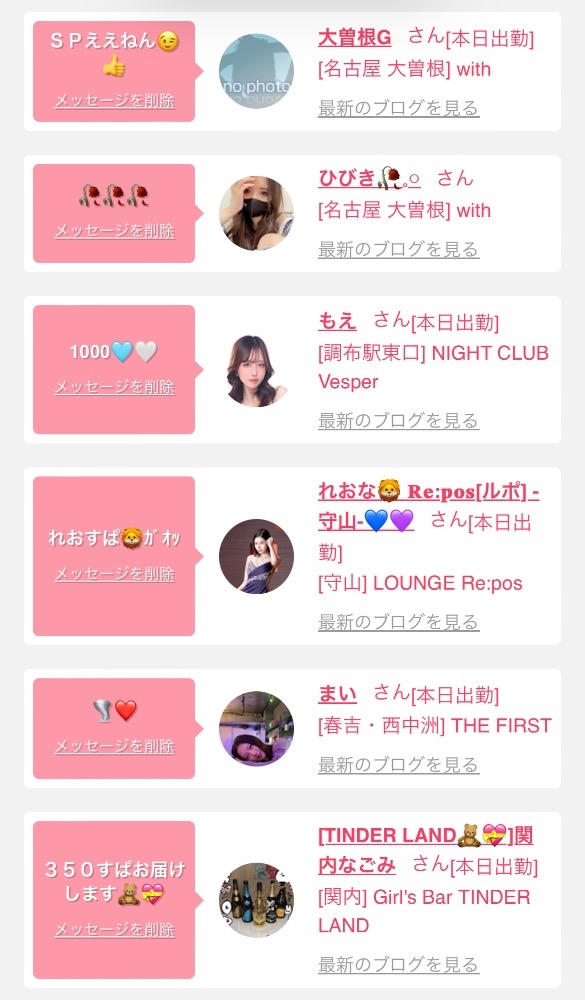View latest blog of ひびき
The width and height of the screenshot is (585, 1000).
399,249
